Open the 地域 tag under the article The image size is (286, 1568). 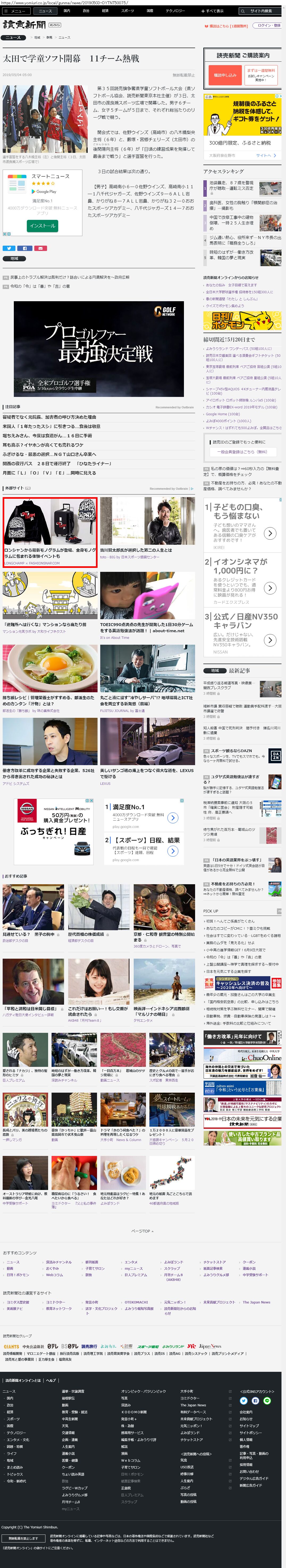(15, 258)
